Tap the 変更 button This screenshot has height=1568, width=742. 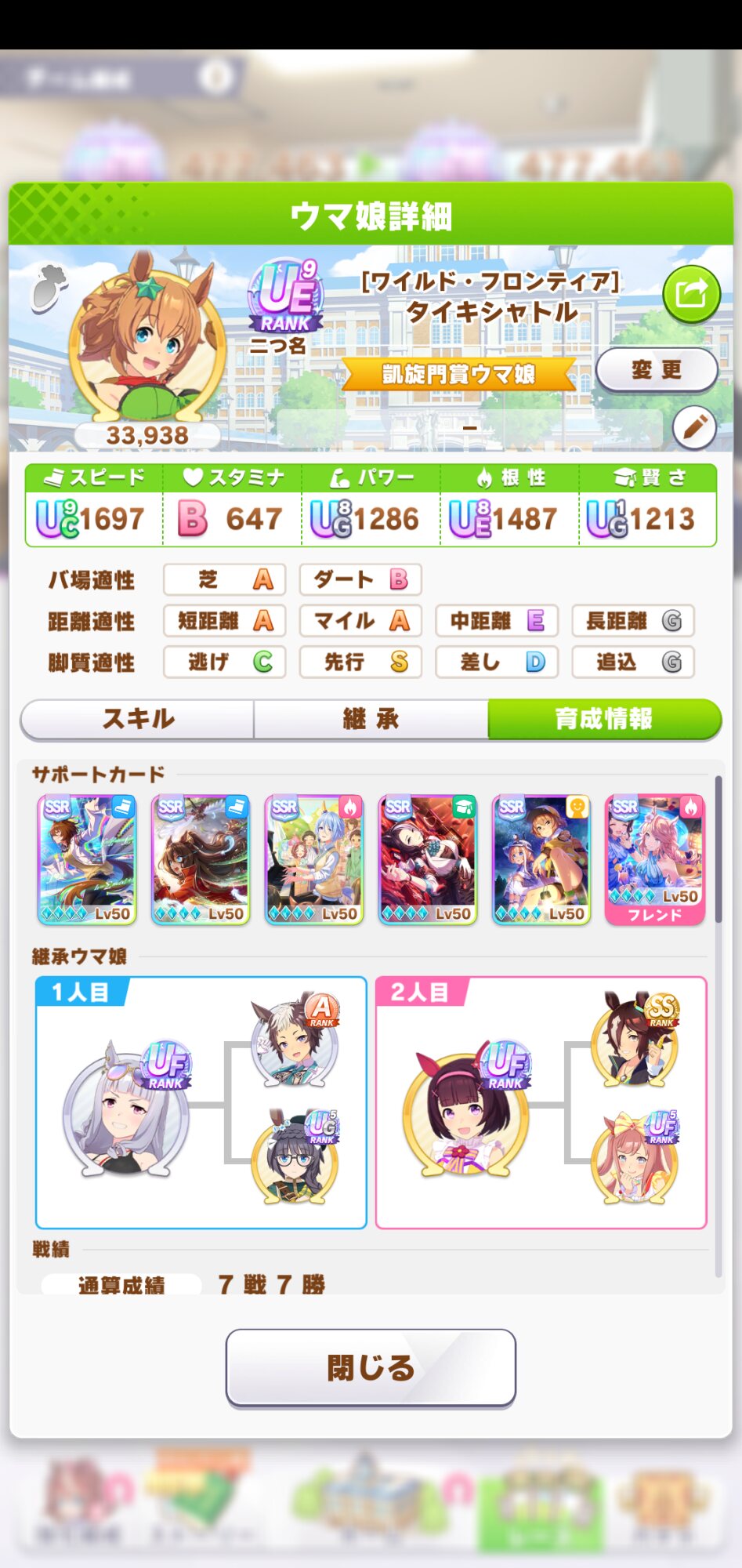pyautogui.click(x=657, y=370)
